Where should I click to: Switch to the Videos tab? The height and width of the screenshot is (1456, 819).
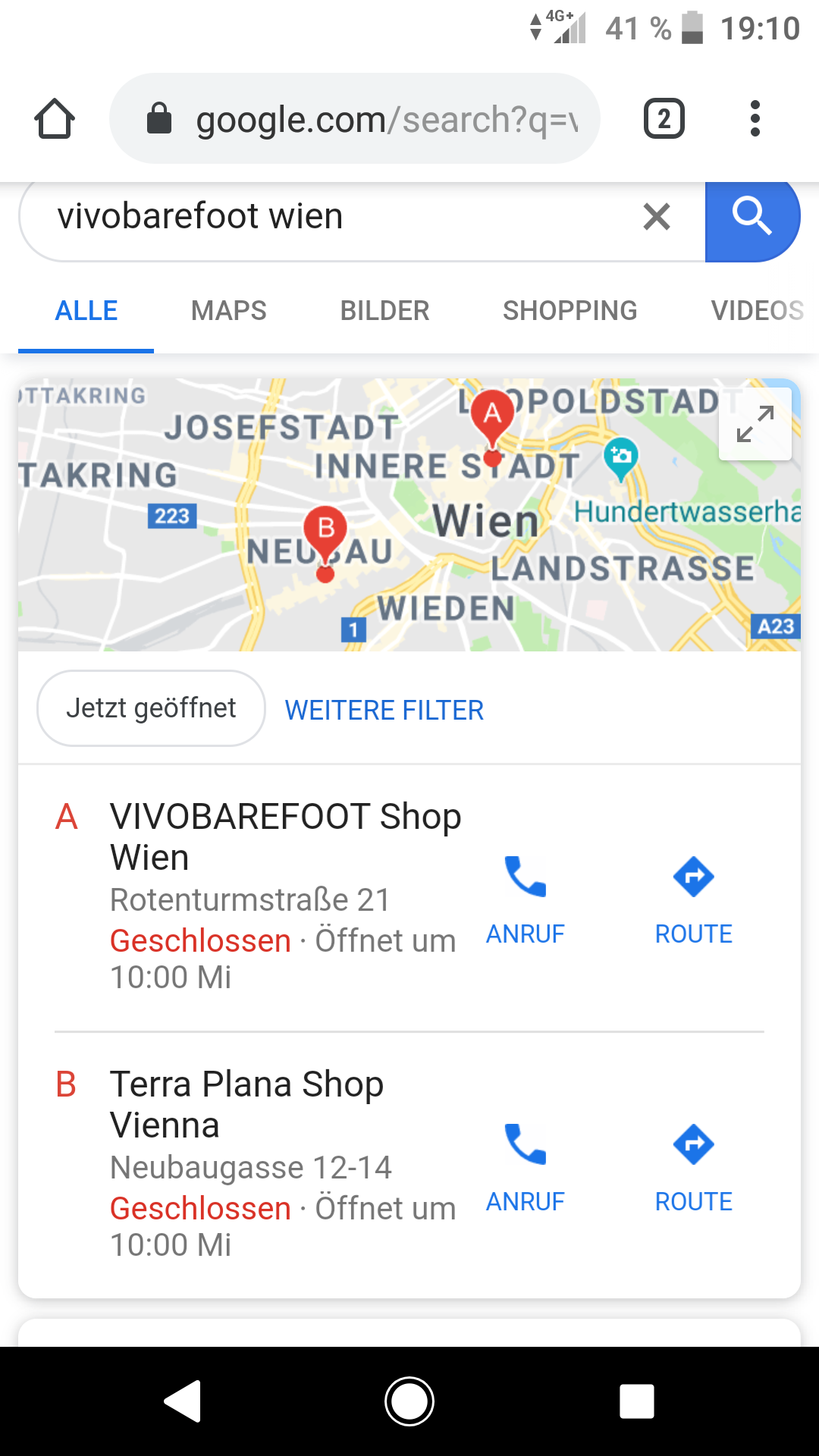pyautogui.click(x=756, y=311)
